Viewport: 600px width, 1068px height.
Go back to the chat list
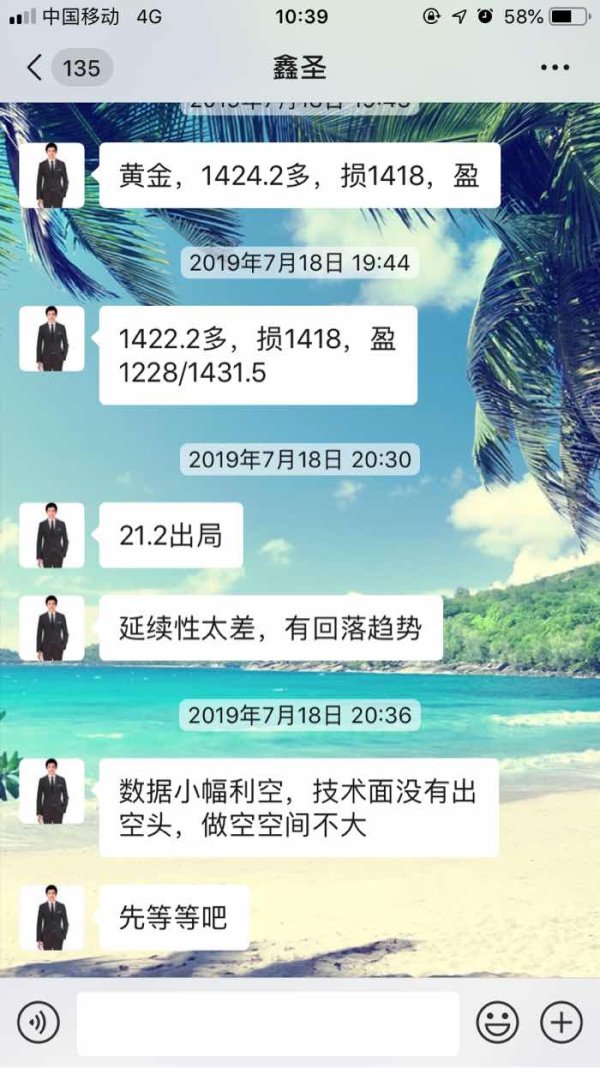click(67, 67)
